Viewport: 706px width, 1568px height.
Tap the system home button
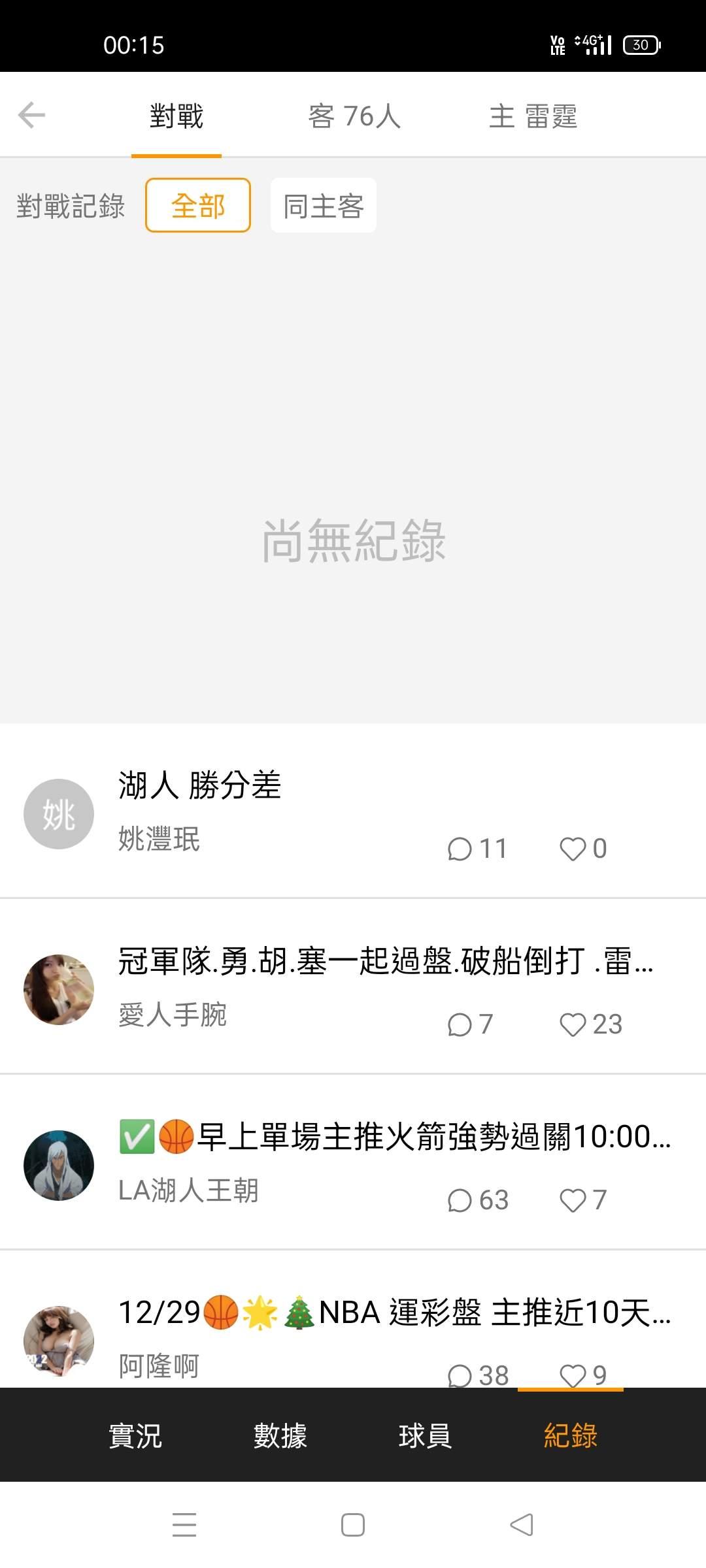tap(353, 1525)
